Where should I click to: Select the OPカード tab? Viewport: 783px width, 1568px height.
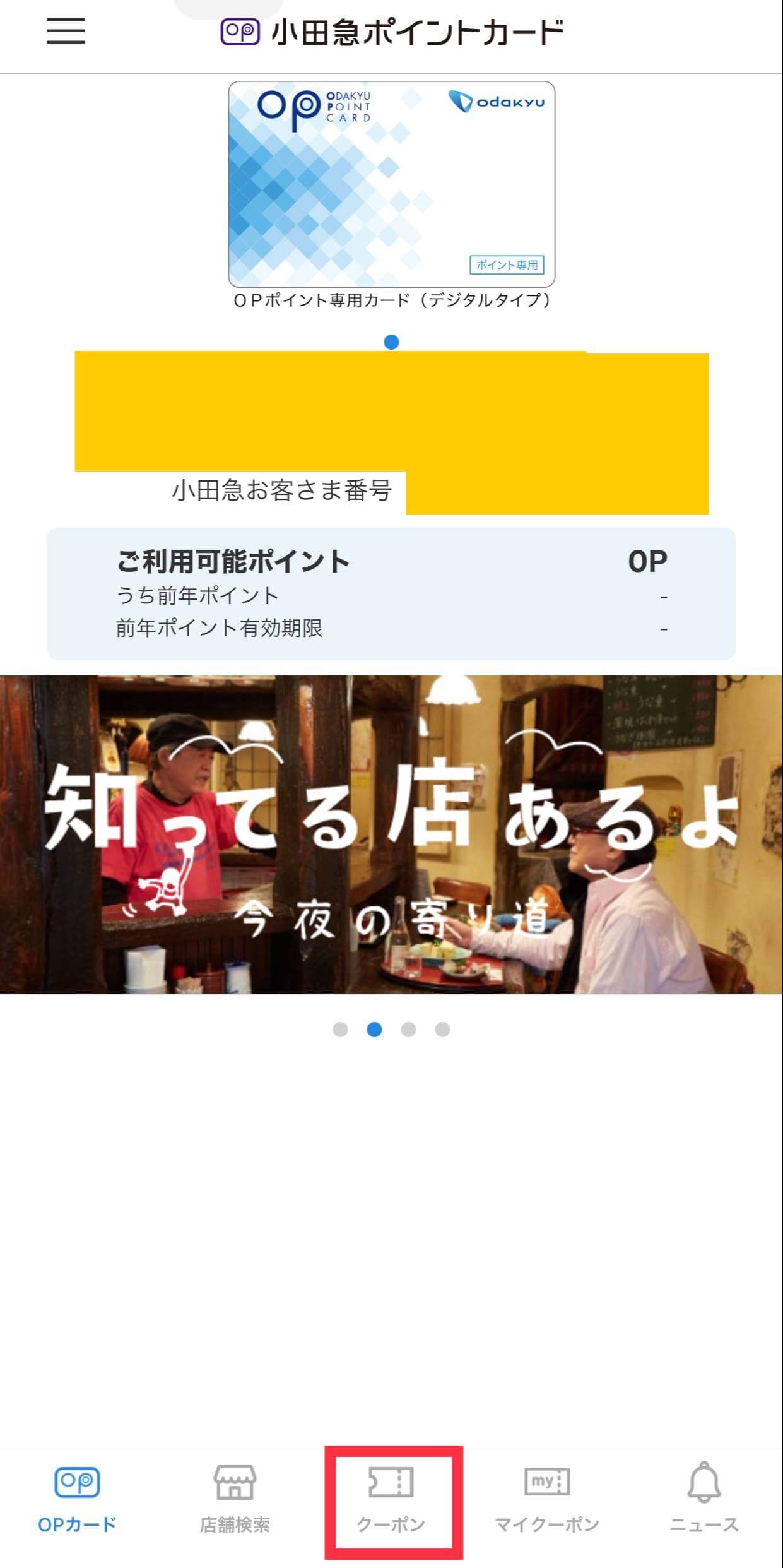[x=77, y=1500]
